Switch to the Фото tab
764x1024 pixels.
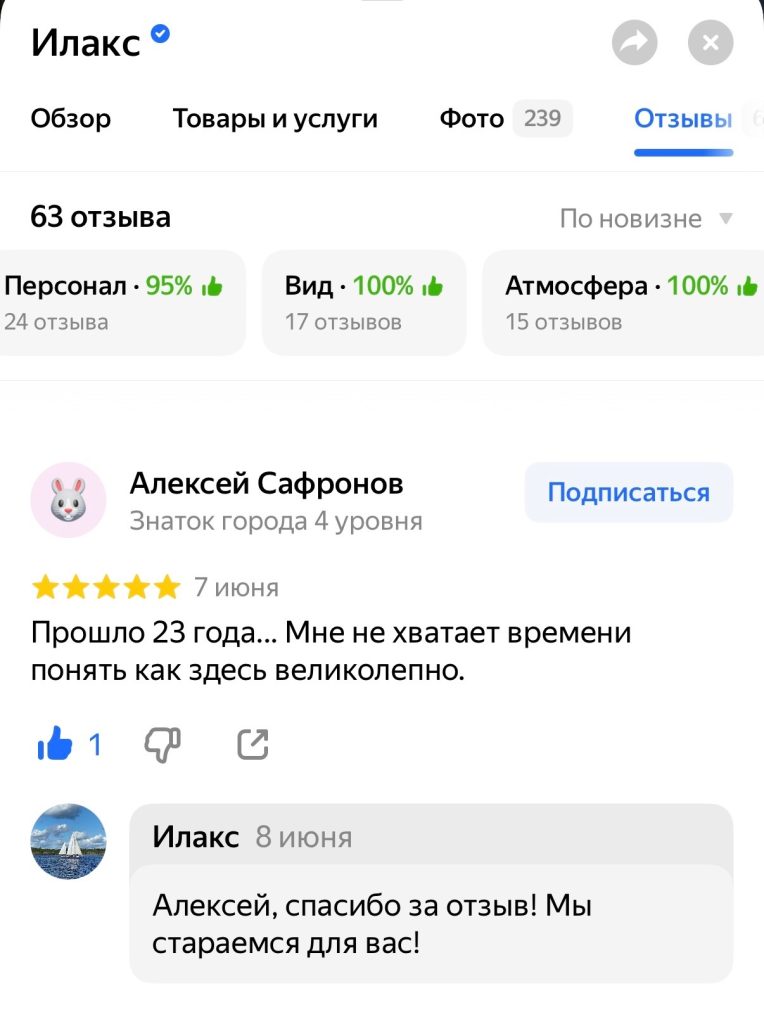505,118
